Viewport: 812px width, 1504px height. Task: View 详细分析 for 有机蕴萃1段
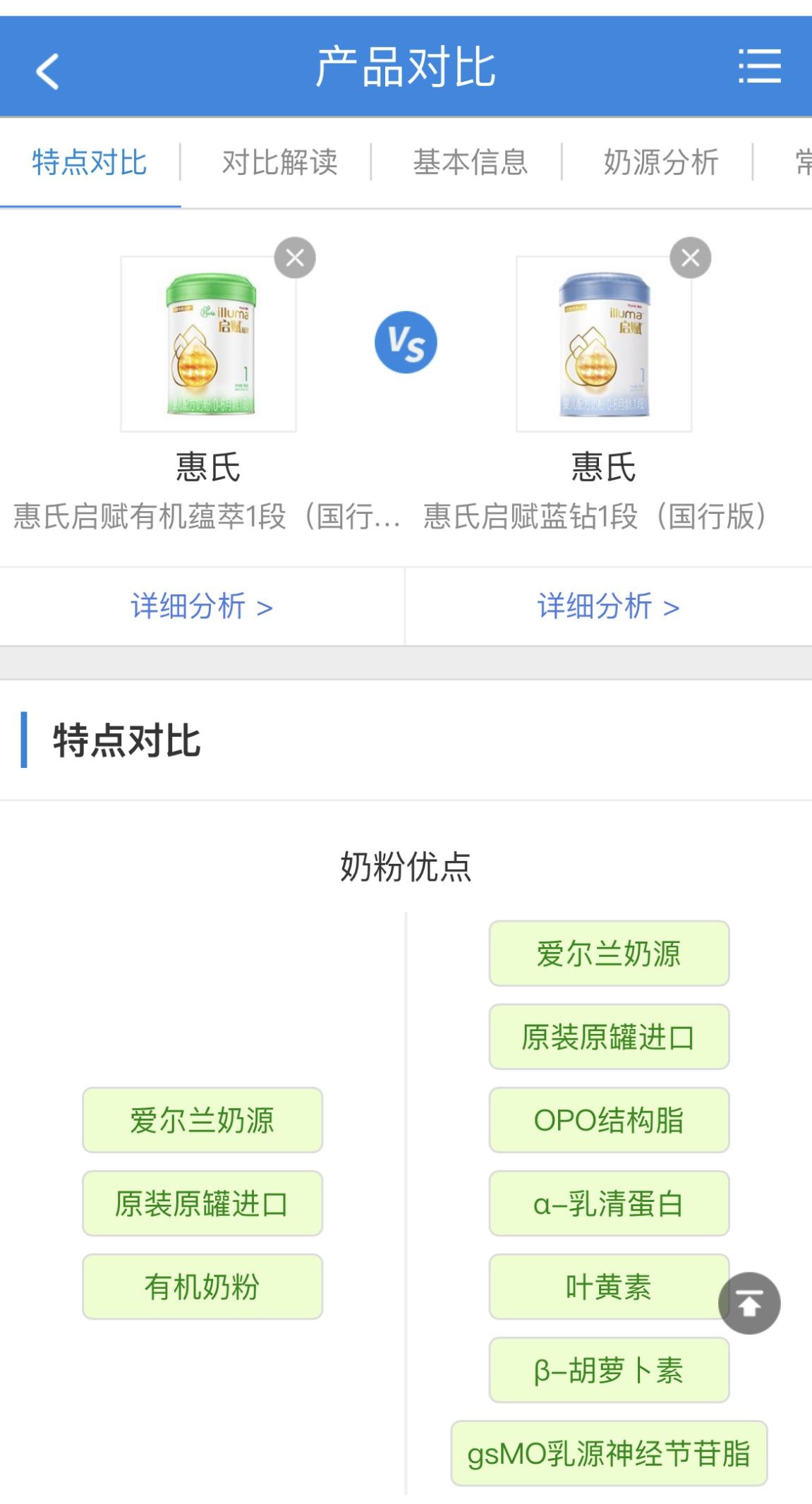202,606
